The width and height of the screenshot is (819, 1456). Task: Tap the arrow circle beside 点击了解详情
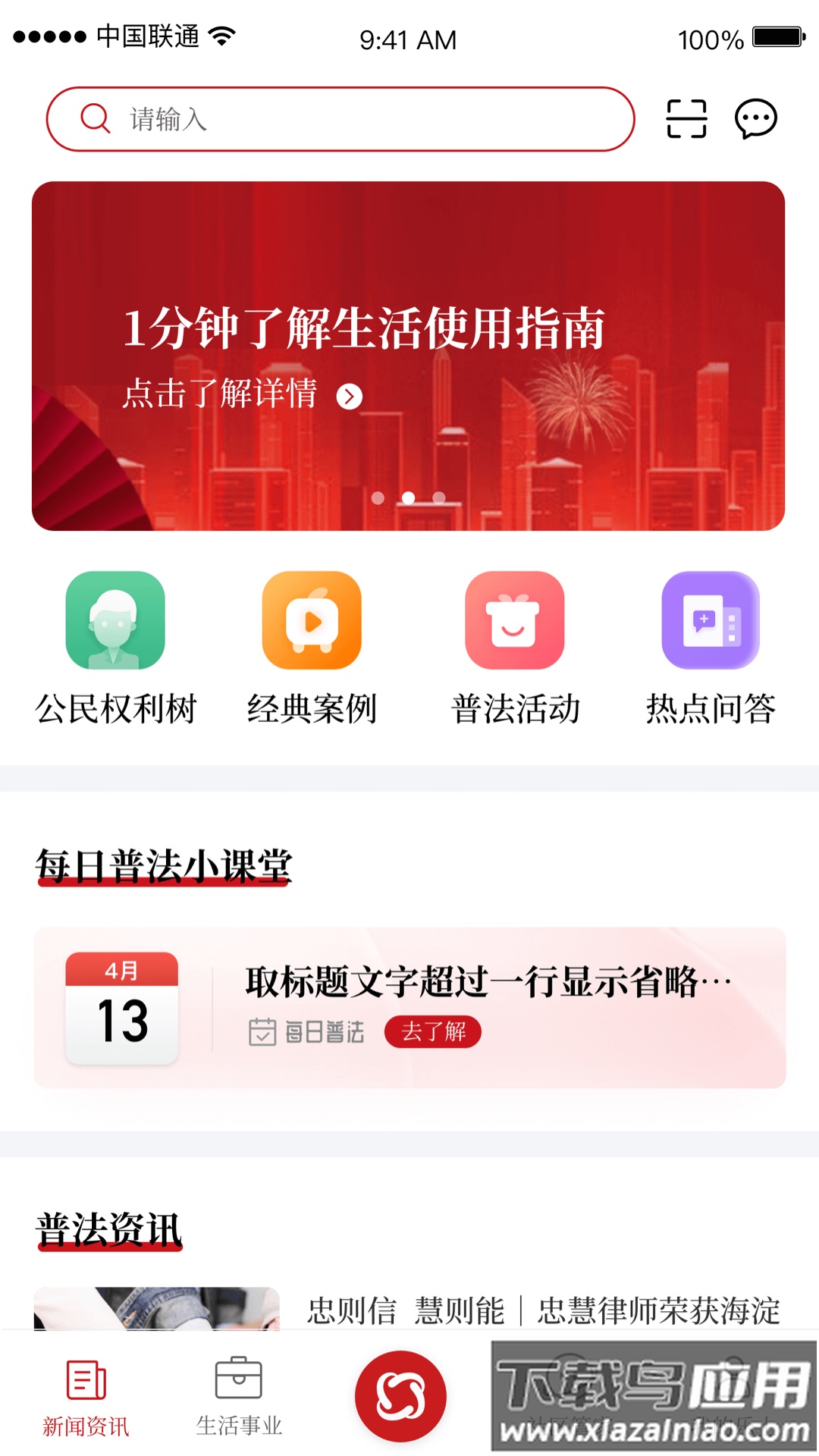click(x=348, y=396)
